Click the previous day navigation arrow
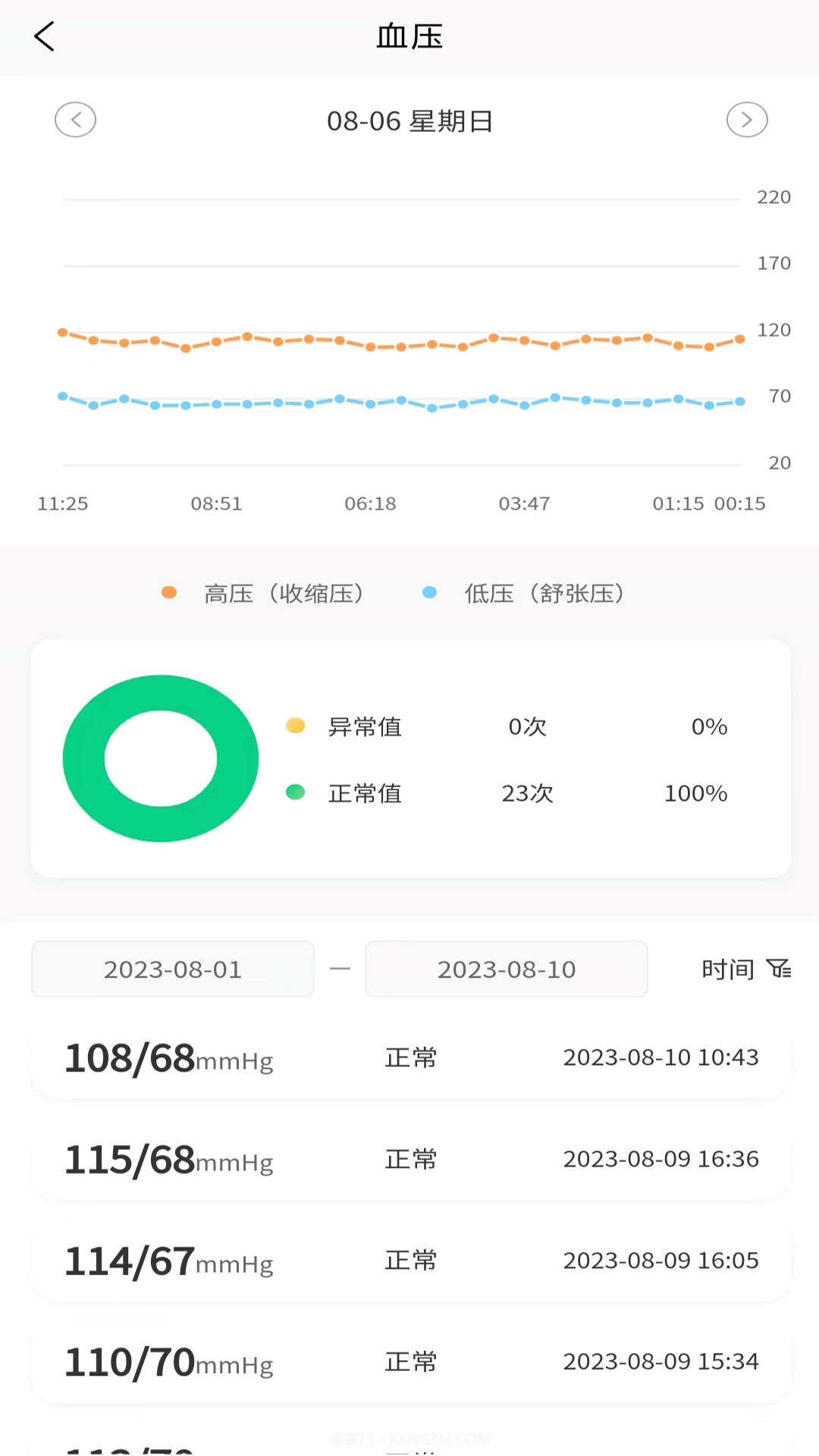 75,119
